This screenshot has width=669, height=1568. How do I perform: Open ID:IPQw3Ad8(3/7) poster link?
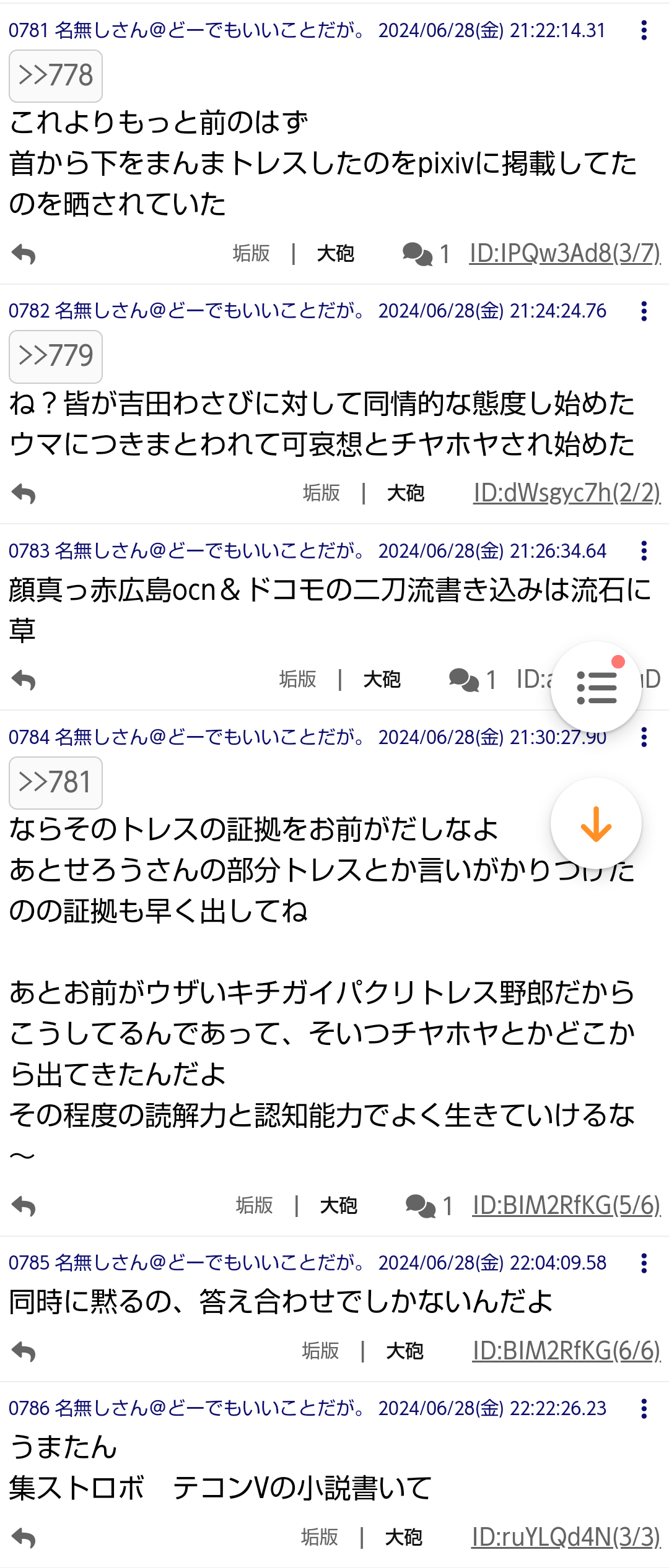(x=564, y=253)
